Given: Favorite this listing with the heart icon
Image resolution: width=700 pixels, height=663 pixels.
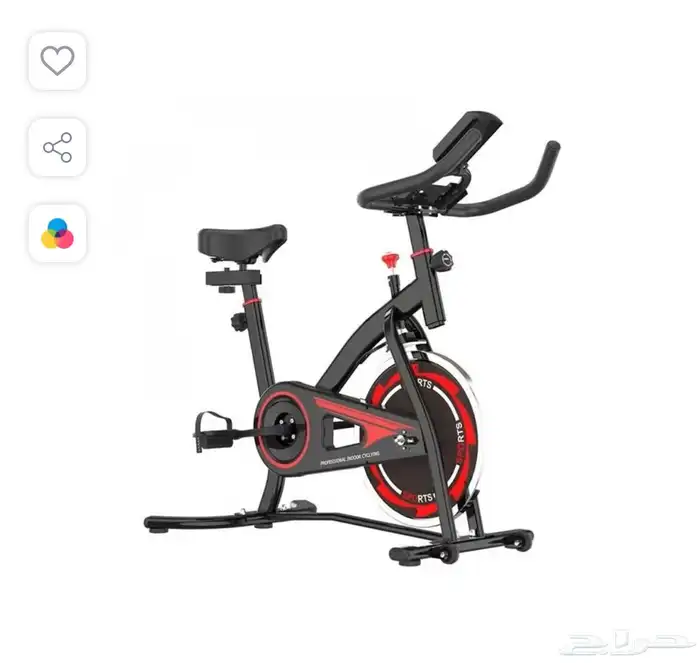Looking at the screenshot, I should [57, 61].
